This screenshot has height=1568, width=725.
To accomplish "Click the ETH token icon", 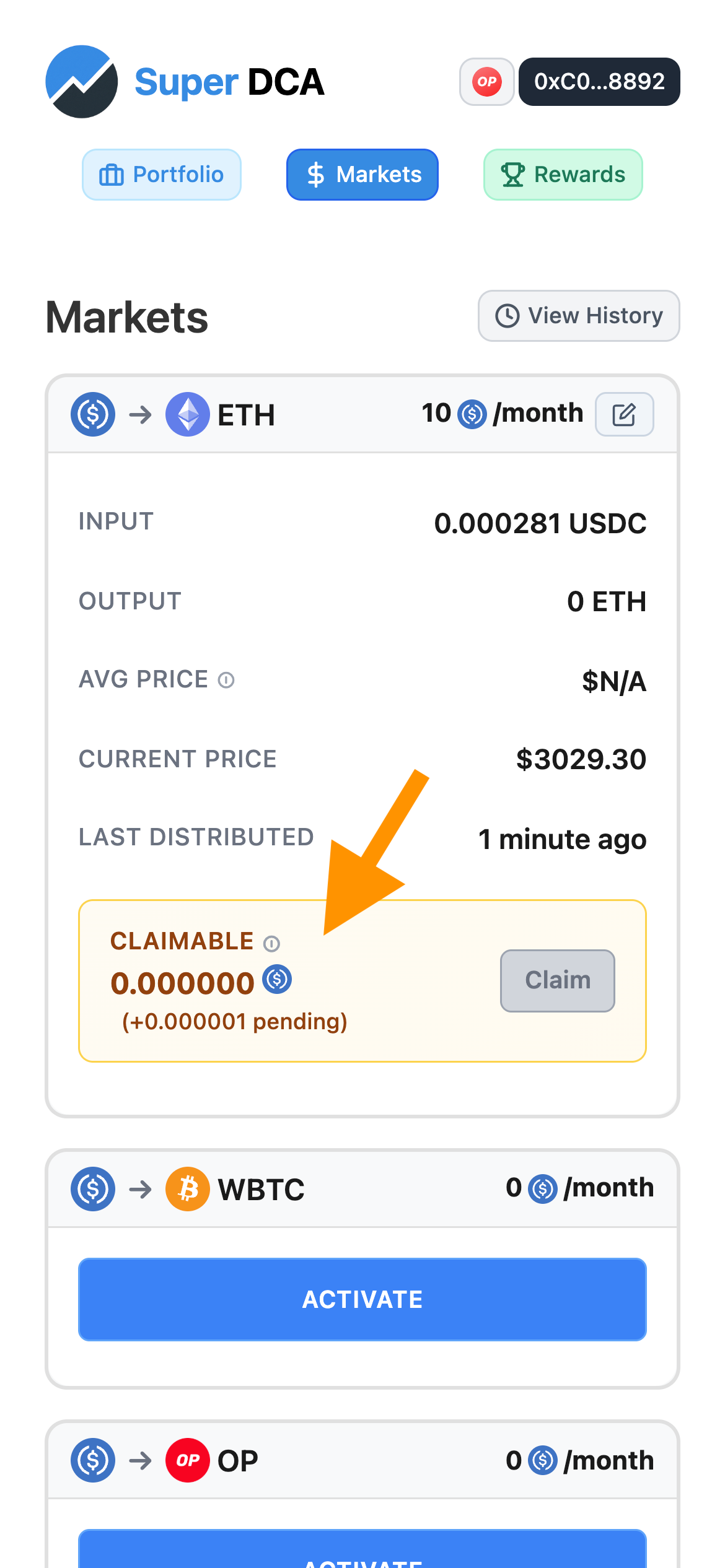I will pyautogui.click(x=188, y=415).
